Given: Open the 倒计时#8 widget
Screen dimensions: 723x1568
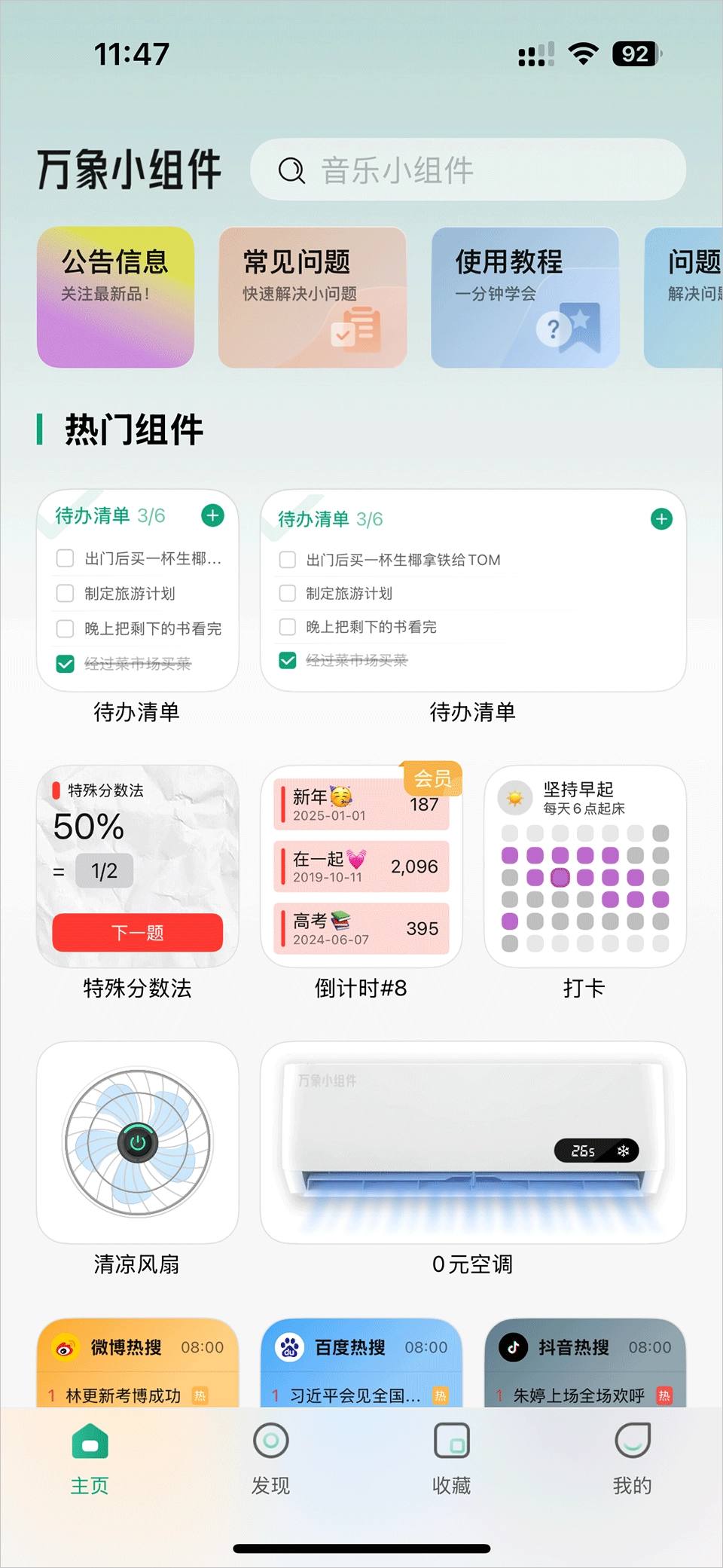Looking at the screenshot, I should [x=361, y=867].
